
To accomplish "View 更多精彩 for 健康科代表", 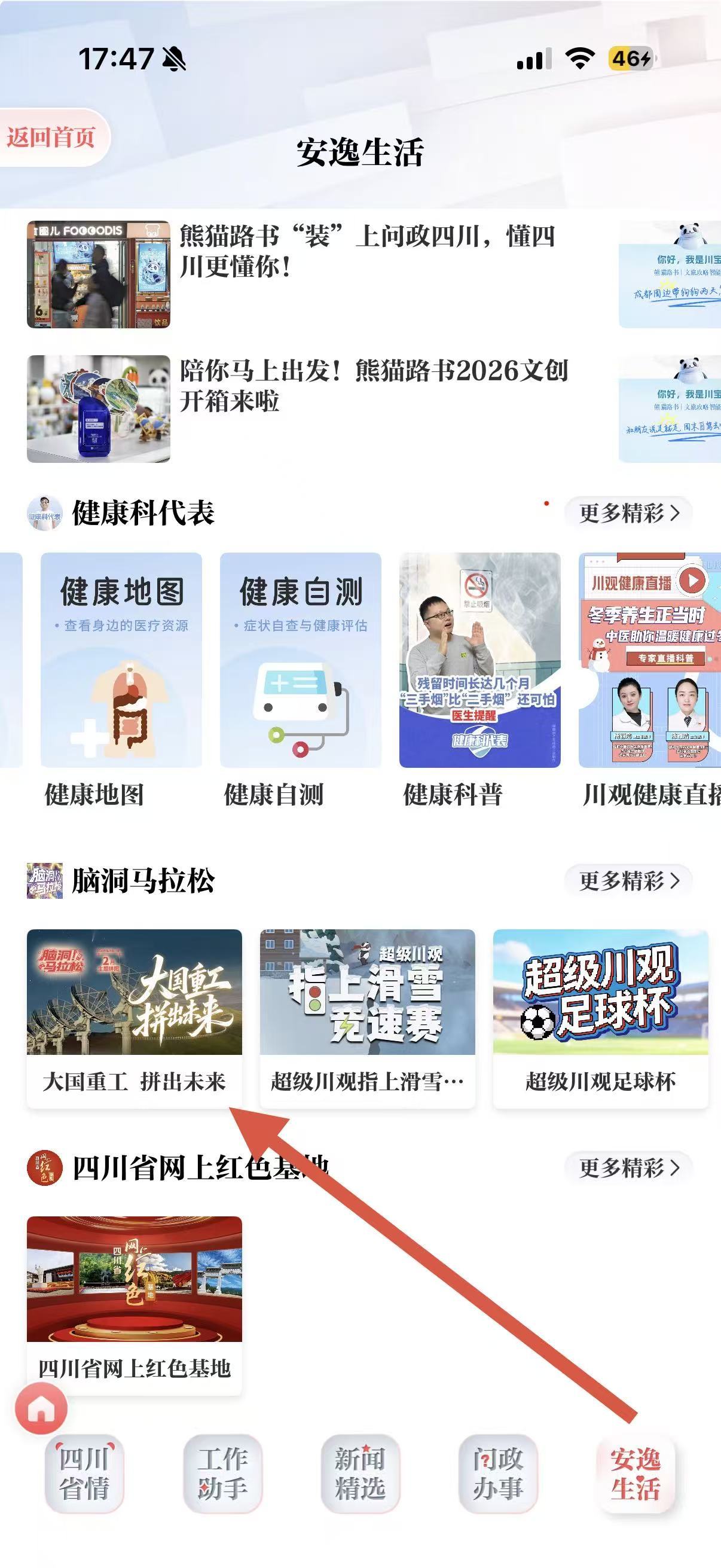I will click(628, 513).
